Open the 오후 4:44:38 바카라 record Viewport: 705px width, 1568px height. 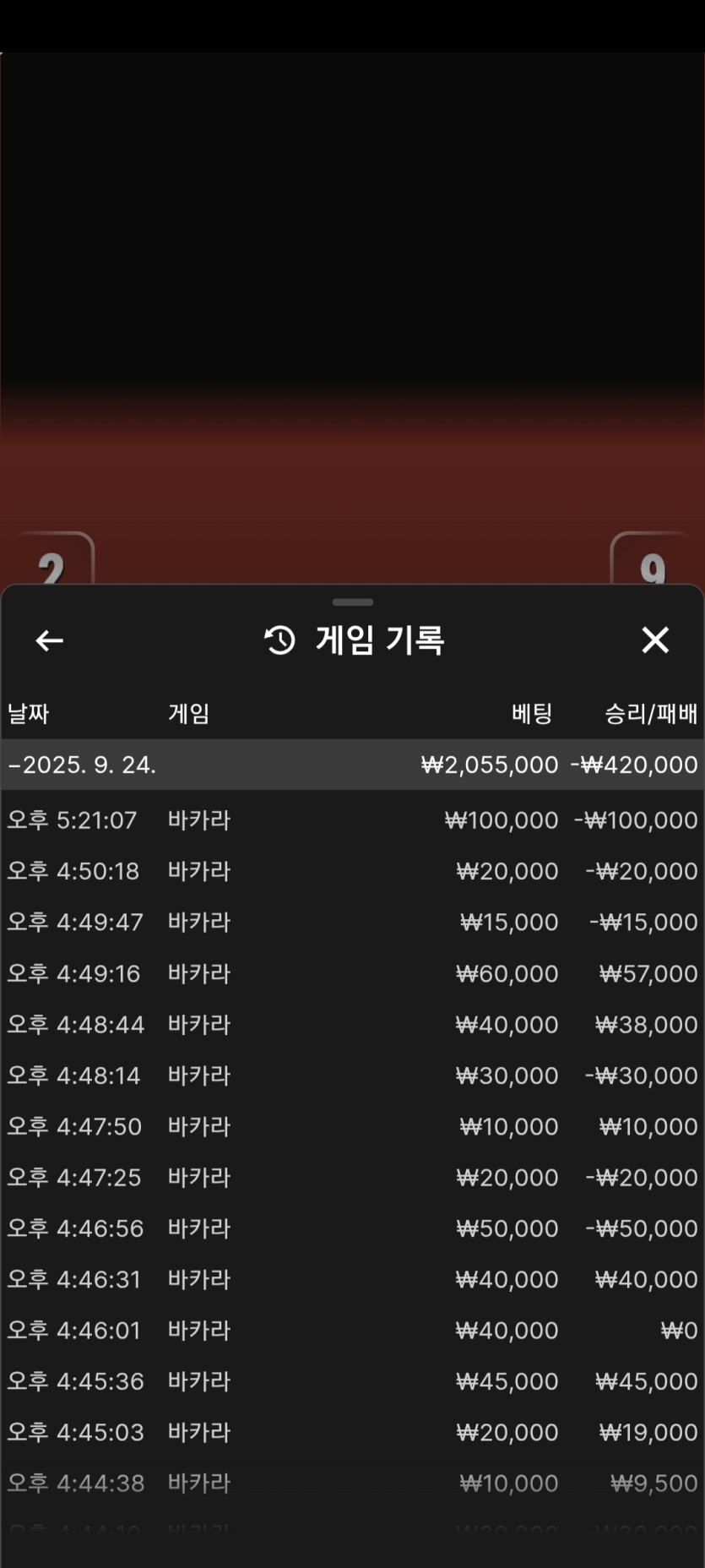pyautogui.click(x=352, y=1483)
